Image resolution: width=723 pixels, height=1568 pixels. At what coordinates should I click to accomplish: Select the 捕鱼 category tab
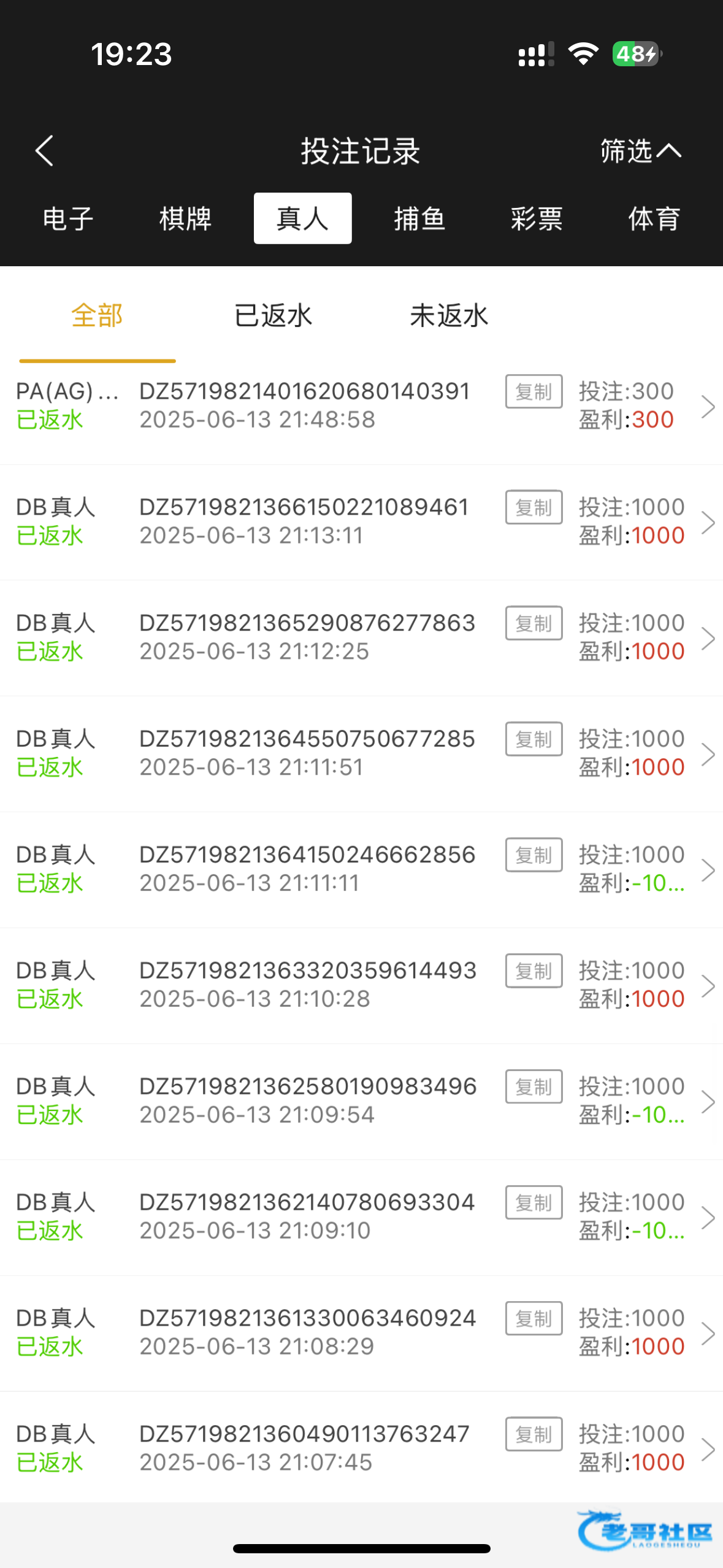coord(419,219)
